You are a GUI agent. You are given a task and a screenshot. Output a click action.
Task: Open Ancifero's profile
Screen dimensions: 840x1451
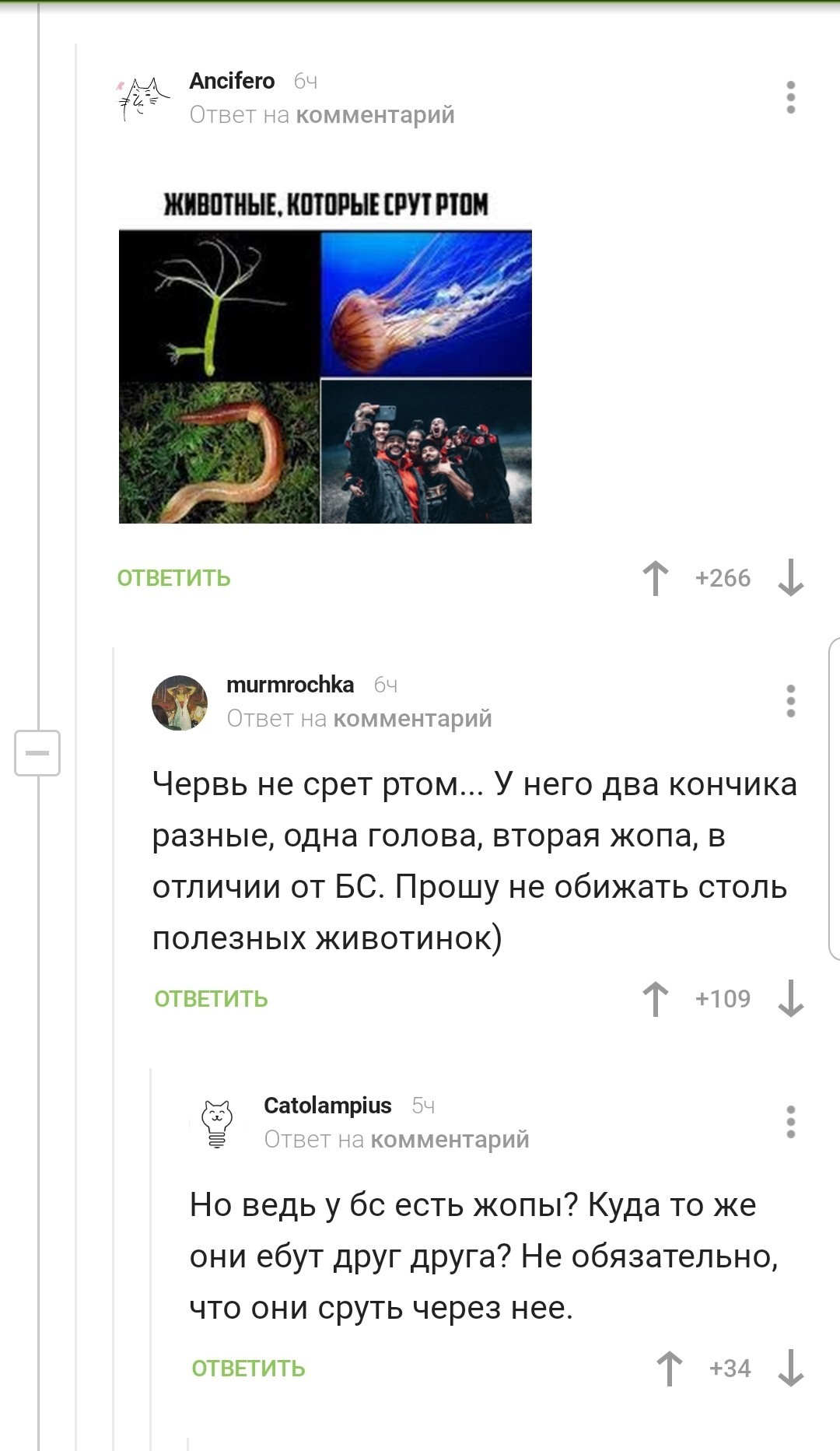[x=232, y=81]
